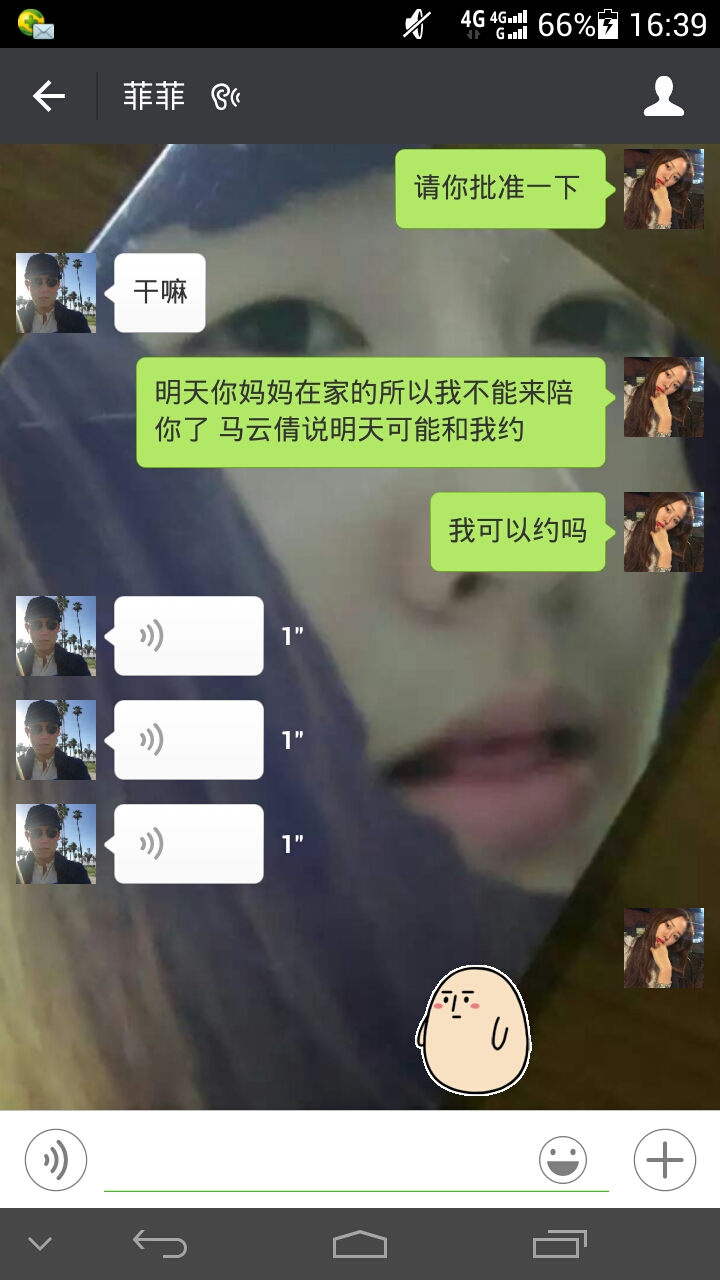Open chat info profile icon

(x=663, y=96)
